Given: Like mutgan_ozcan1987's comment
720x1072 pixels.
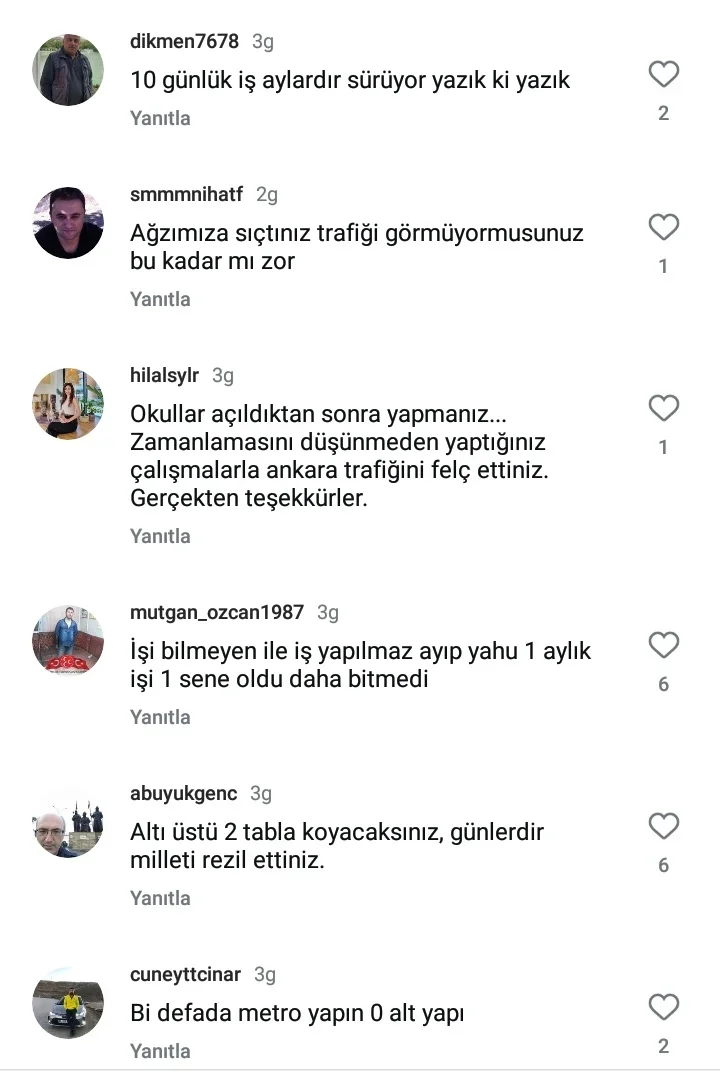Looking at the screenshot, I should 664,645.
